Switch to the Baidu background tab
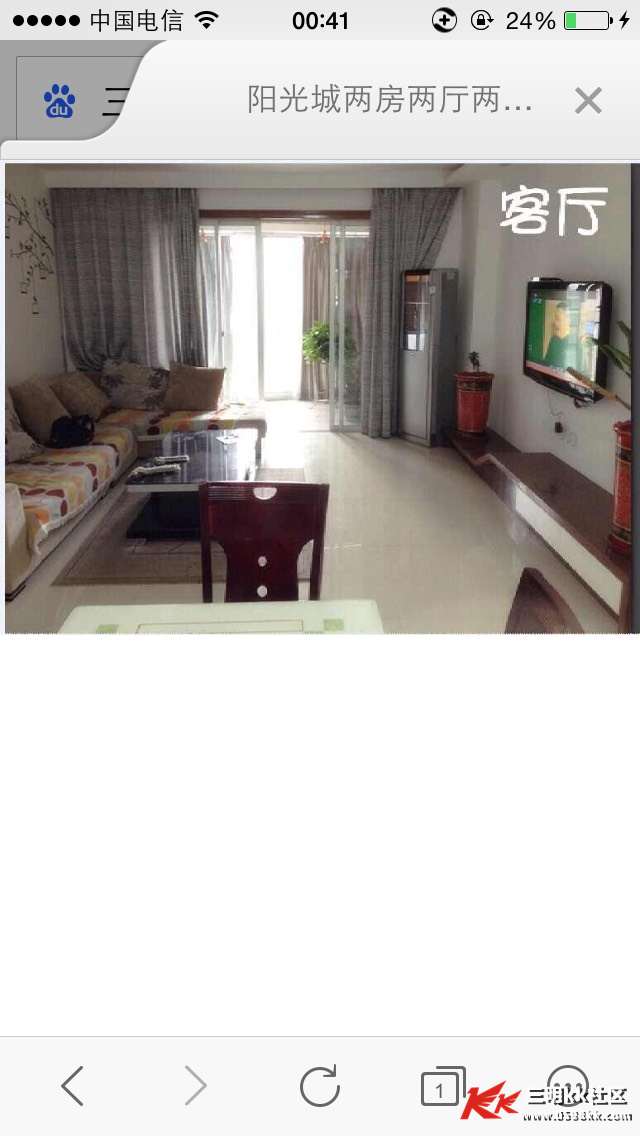The height and width of the screenshot is (1136, 640). [72, 100]
